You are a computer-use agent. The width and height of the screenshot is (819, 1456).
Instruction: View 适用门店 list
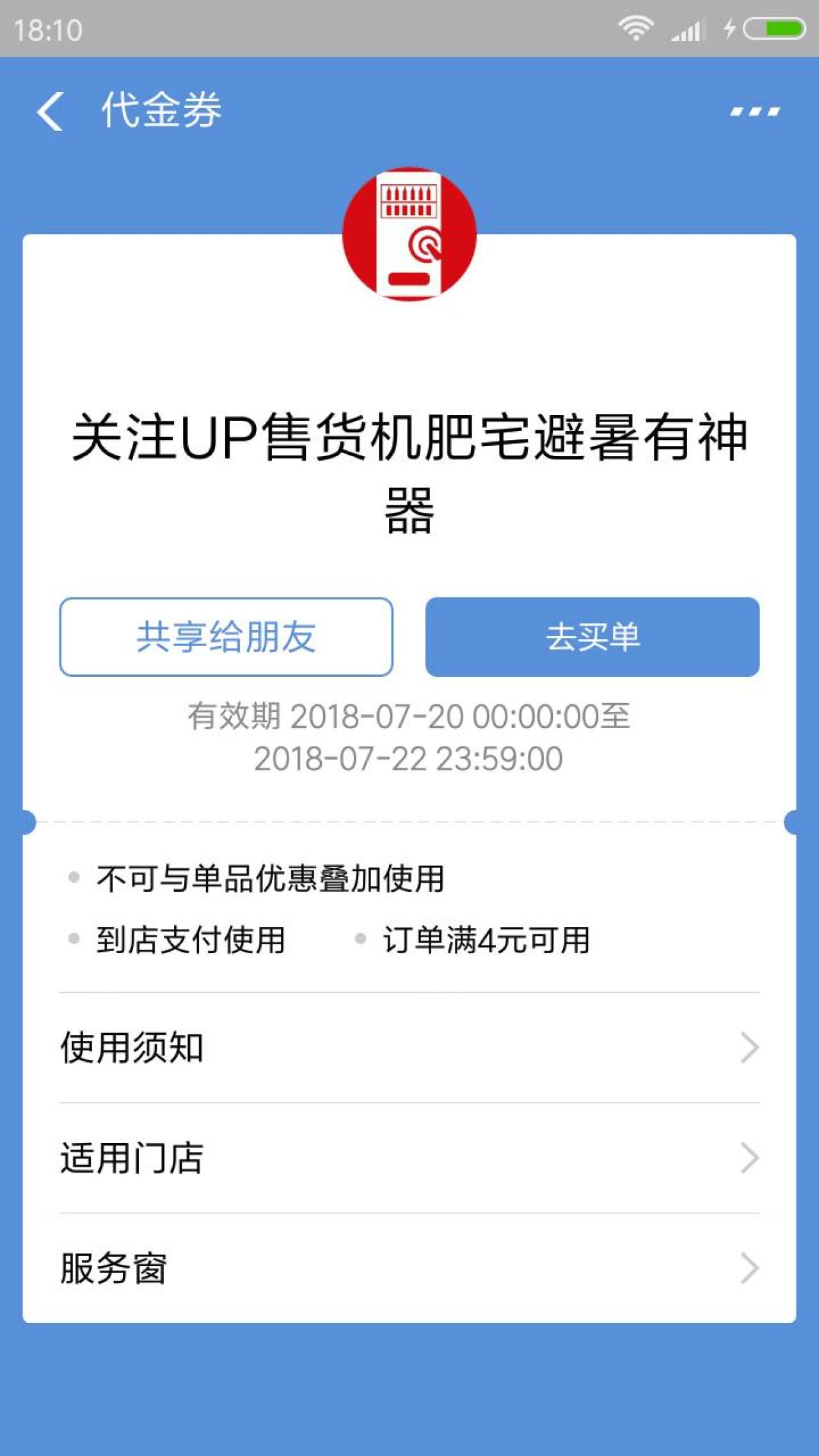[409, 1158]
